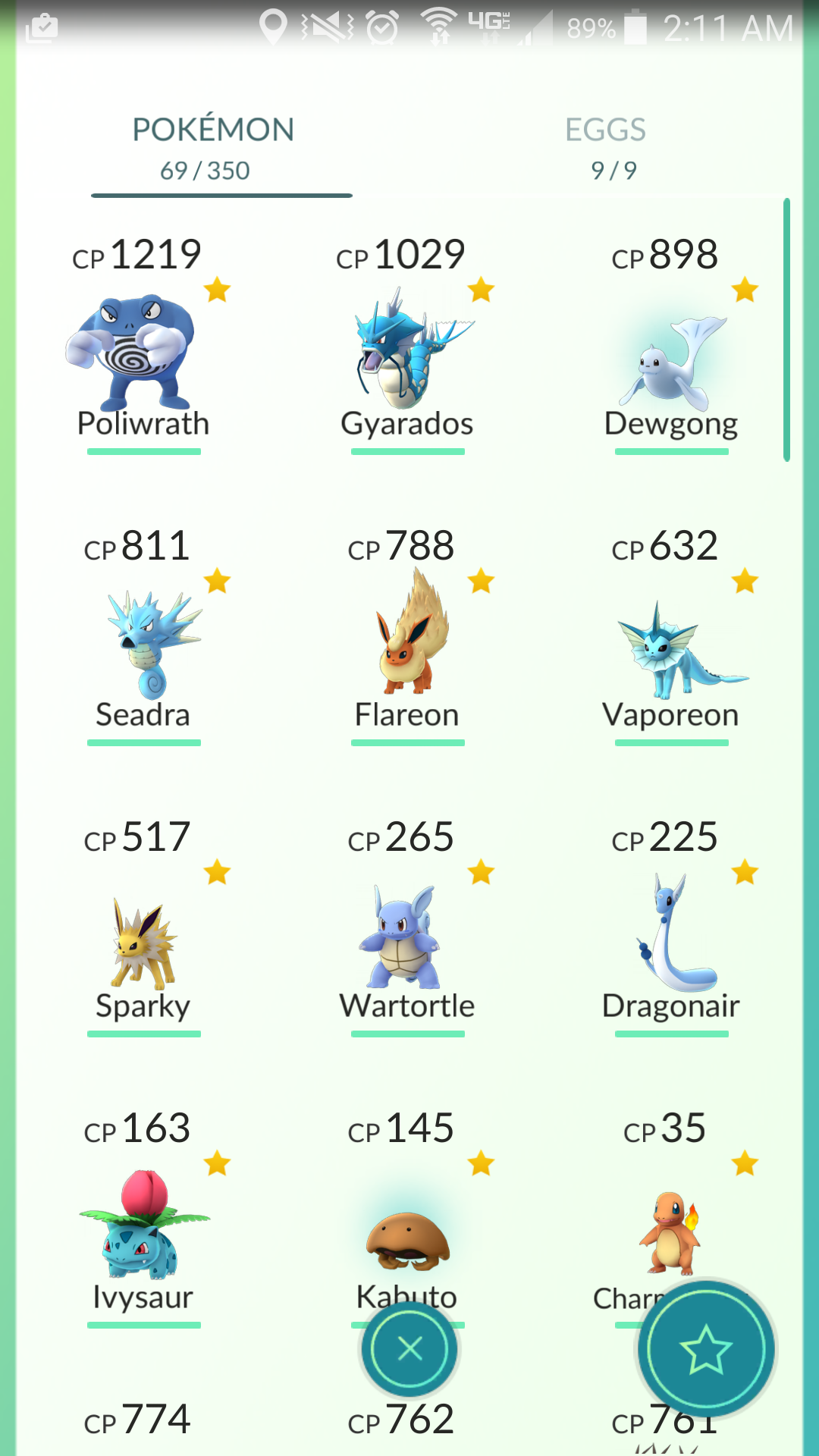View Kabuto CP 145
This screenshot has width=819, height=1456.
(x=407, y=1232)
